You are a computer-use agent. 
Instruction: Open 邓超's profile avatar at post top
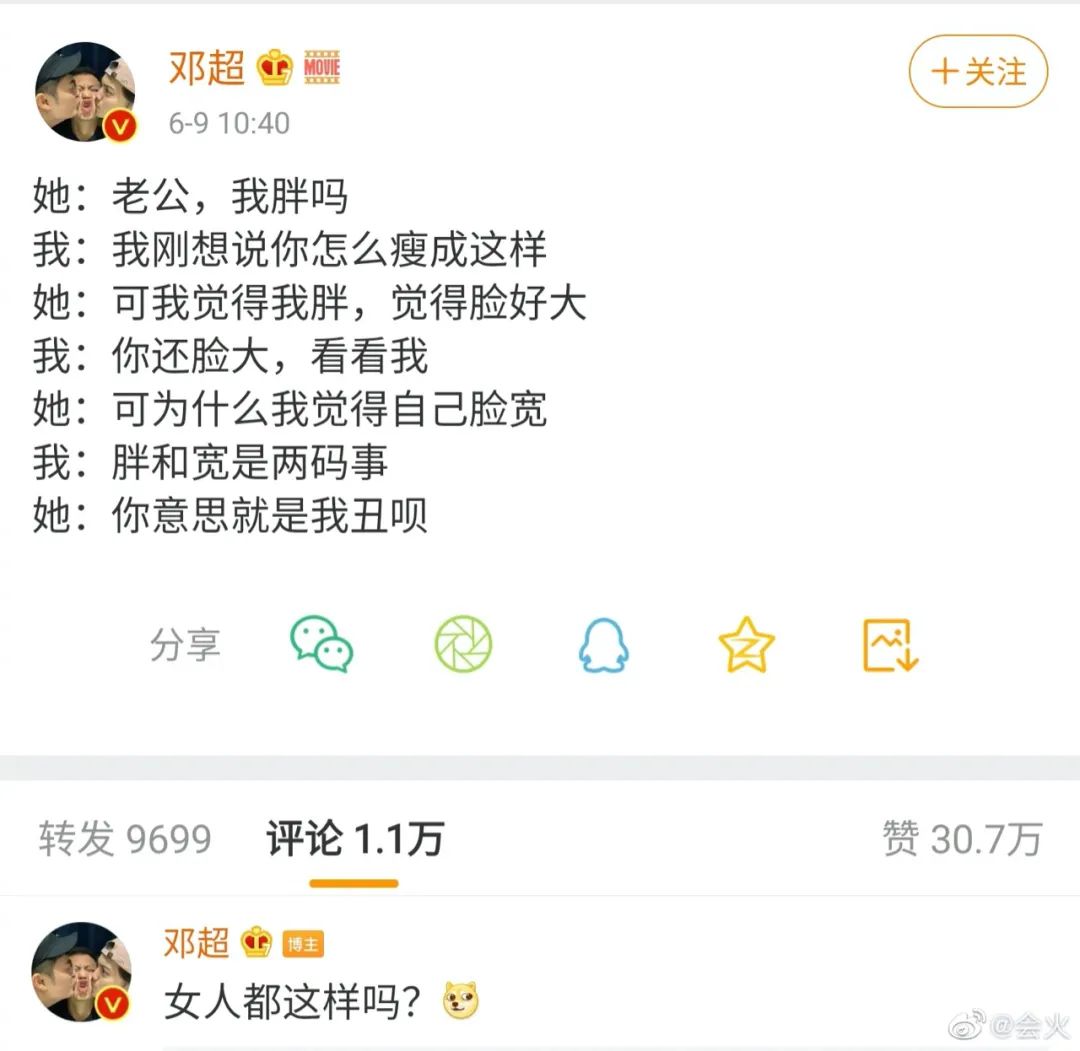click(x=85, y=92)
